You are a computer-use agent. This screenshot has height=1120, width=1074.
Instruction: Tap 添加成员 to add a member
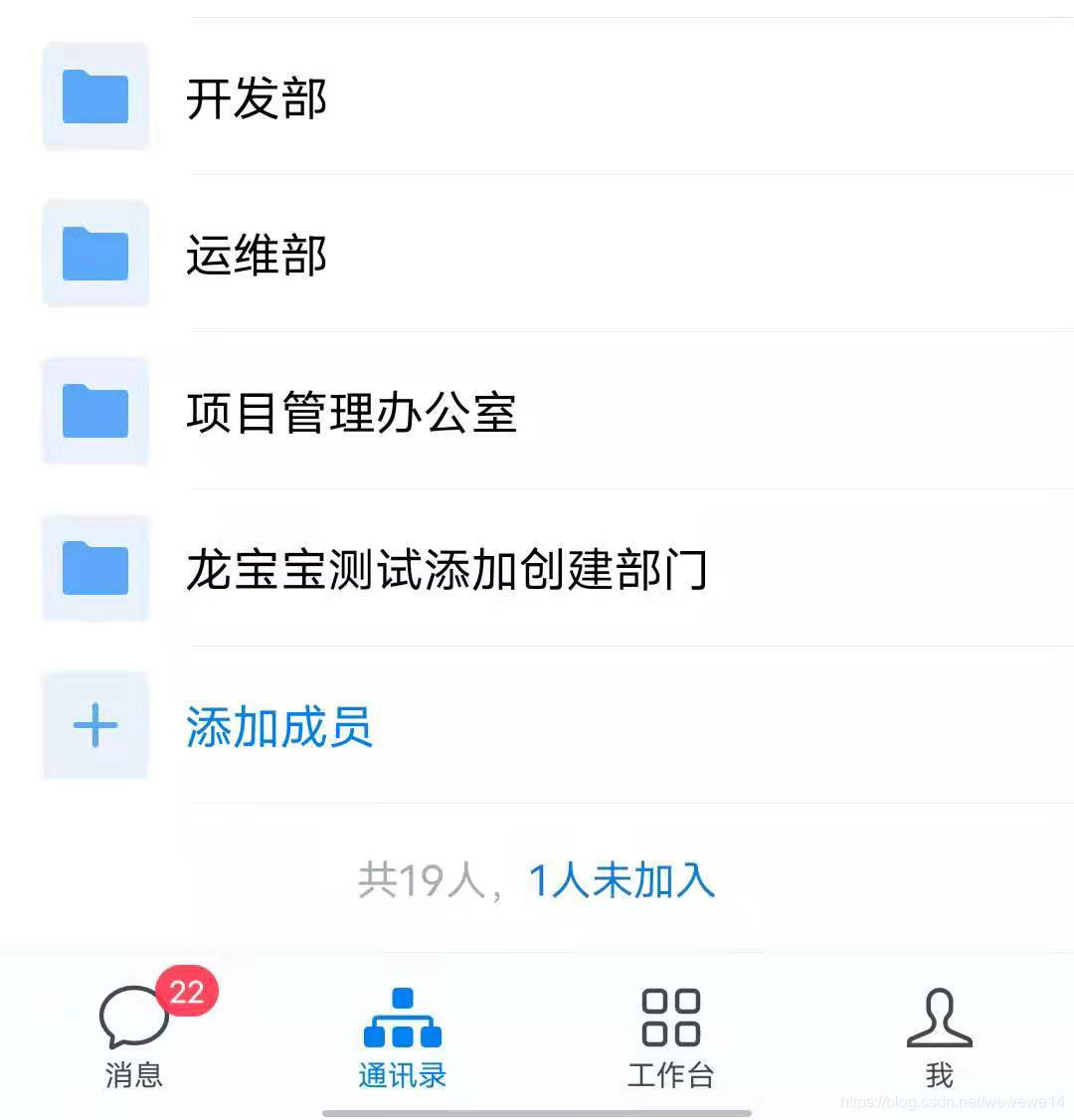tap(278, 727)
